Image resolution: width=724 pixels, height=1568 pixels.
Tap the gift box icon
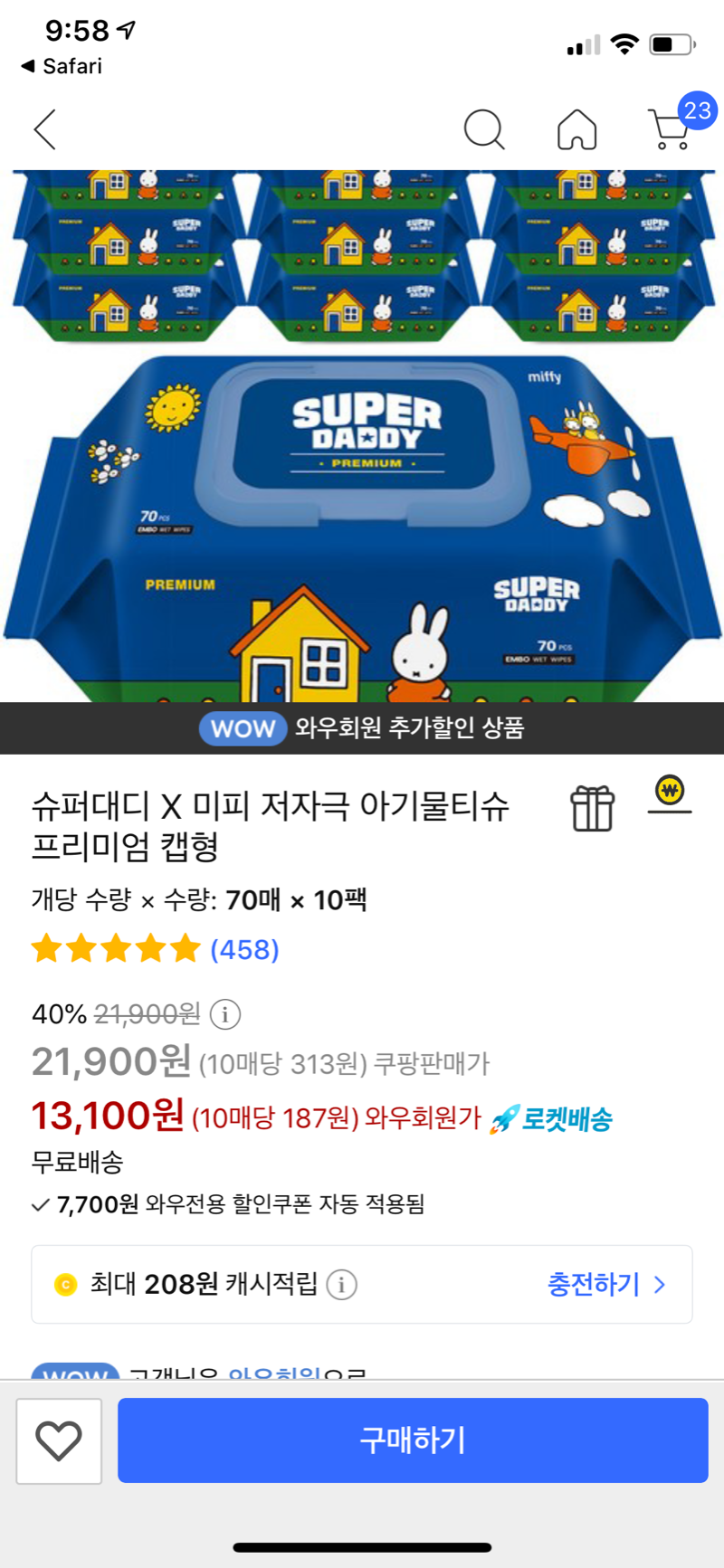click(592, 807)
